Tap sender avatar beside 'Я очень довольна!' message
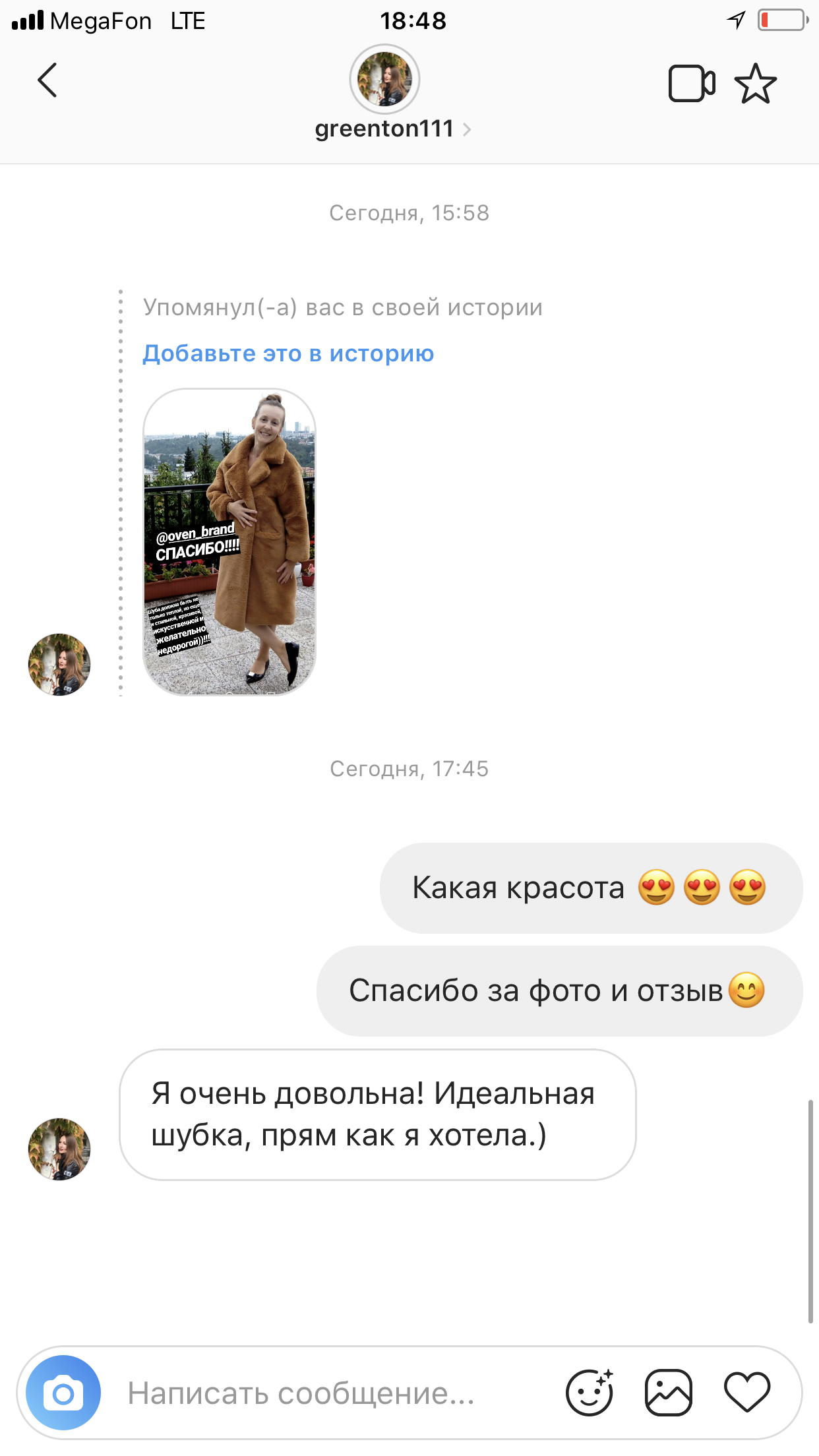This screenshot has width=819, height=1456. 59,1149
